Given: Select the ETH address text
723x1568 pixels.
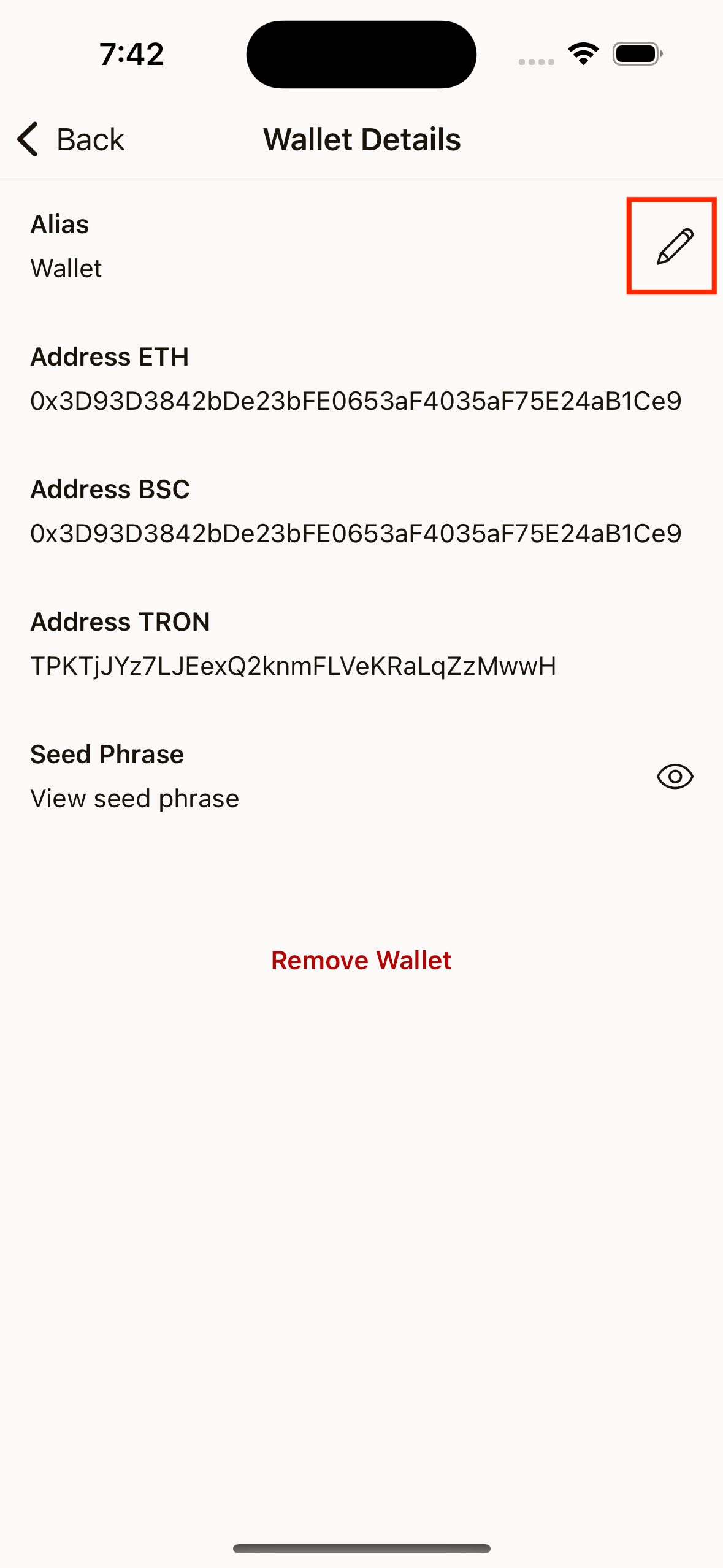Looking at the screenshot, I should point(356,402).
